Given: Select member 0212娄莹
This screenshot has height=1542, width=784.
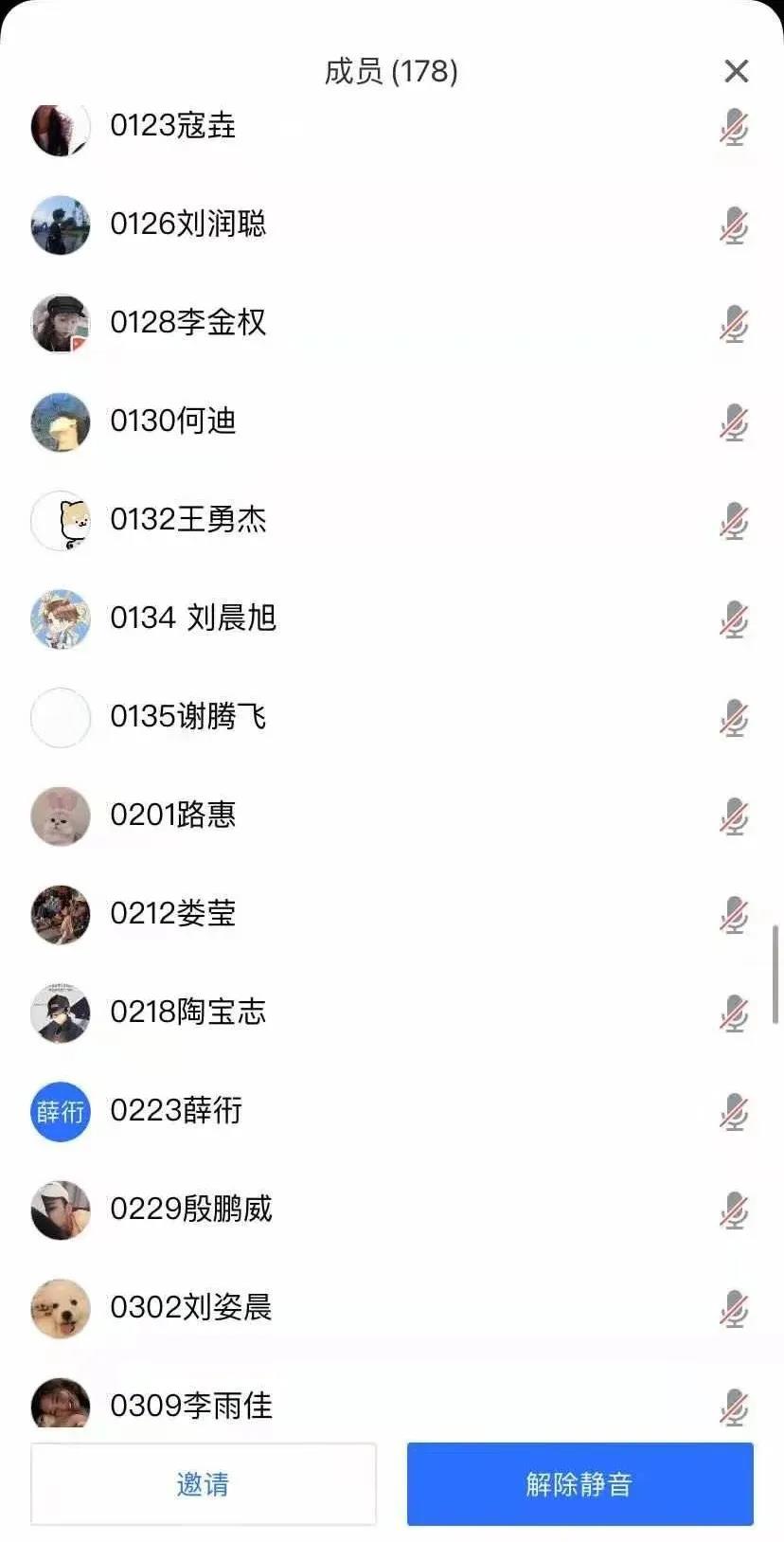Looking at the screenshot, I should click(x=173, y=914).
